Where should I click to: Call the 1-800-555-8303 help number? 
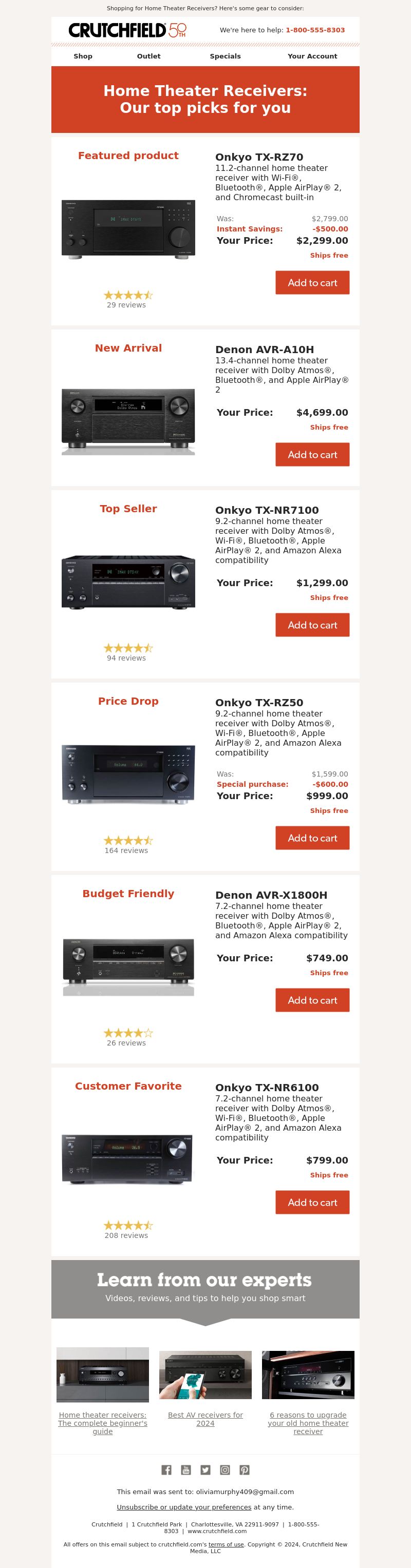point(315,30)
